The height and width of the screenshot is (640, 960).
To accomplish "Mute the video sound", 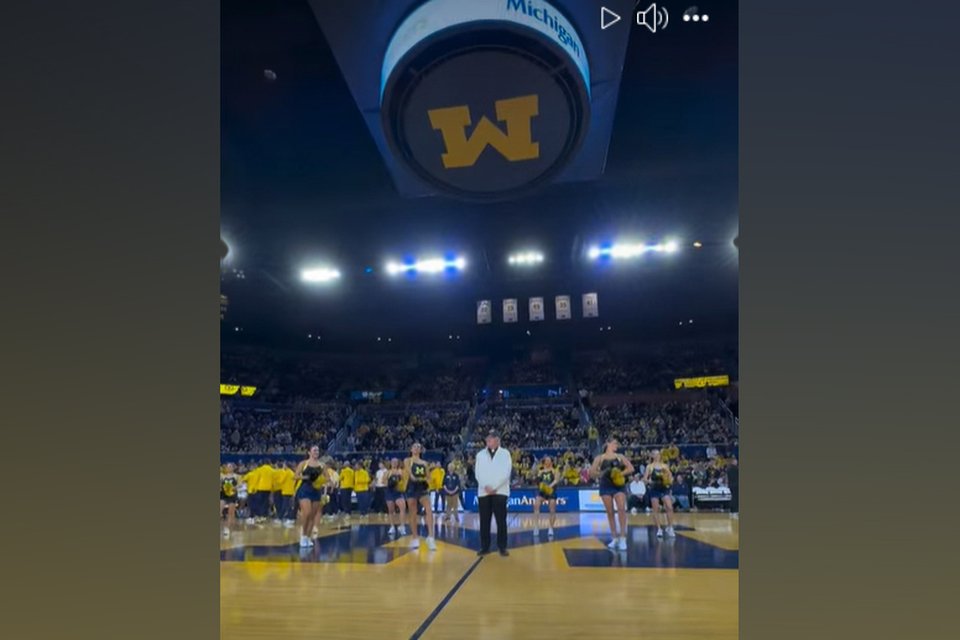I will [x=652, y=18].
